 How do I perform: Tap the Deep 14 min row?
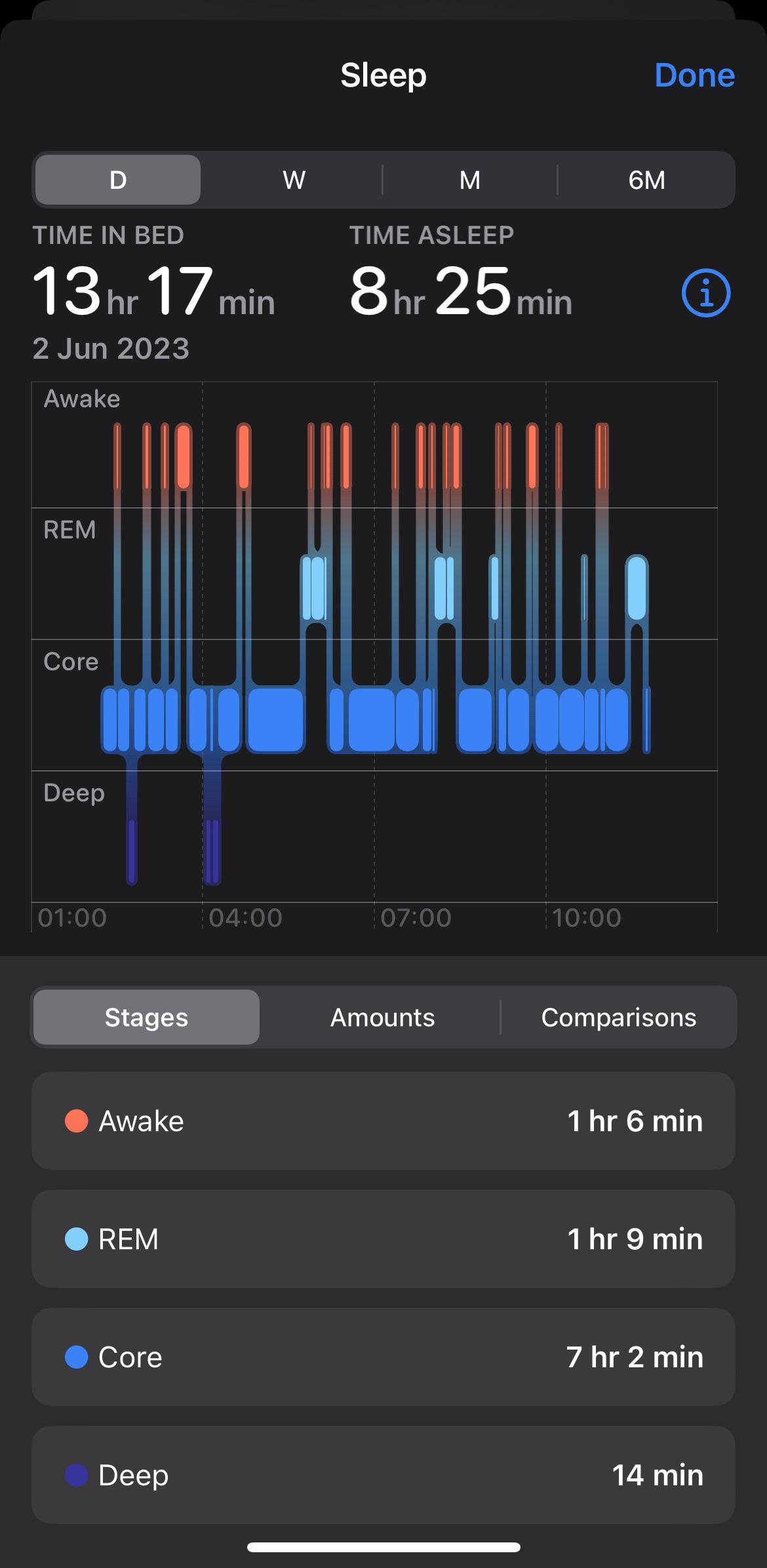pyautogui.click(x=383, y=1474)
